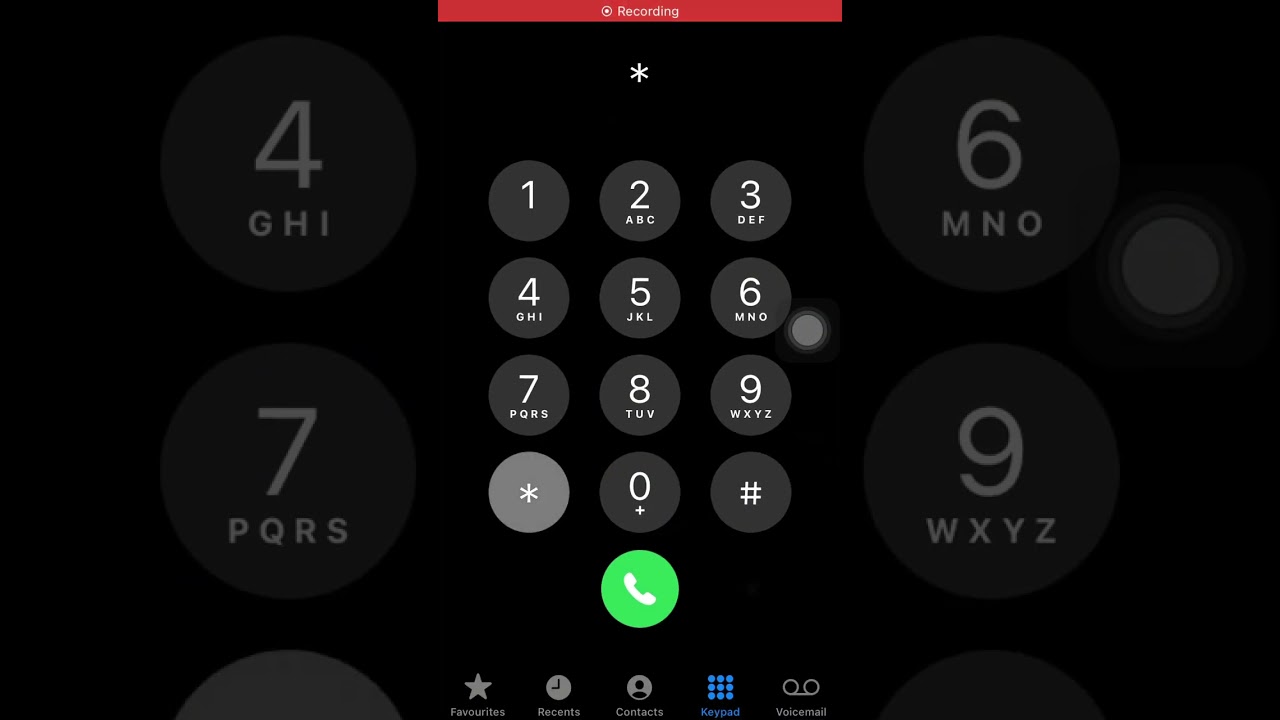Image resolution: width=1280 pixels, height=720 pixels.
Task: Open the Recents tab
Action: [x=558, y=695]
